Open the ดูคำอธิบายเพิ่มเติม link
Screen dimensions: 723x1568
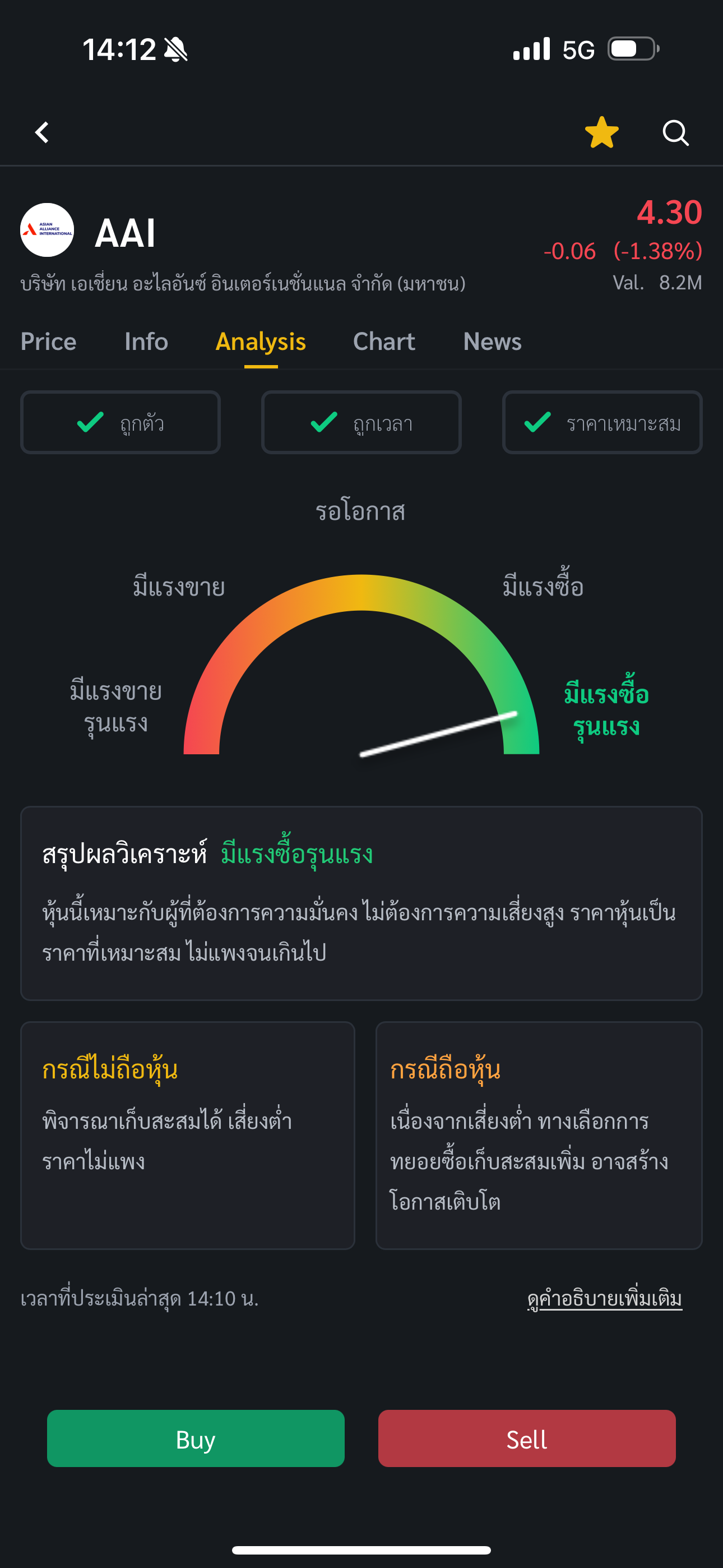coord(604,1298)
